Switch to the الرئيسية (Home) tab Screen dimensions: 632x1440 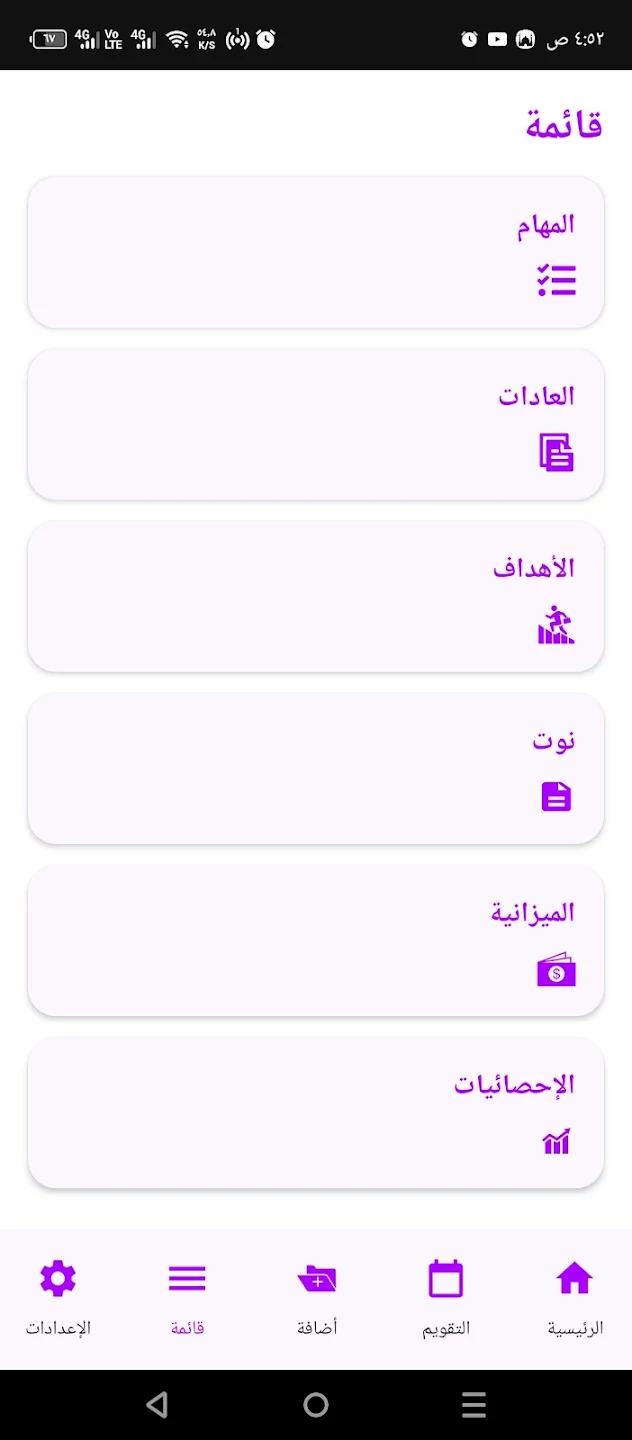(x=574, y=1297)
